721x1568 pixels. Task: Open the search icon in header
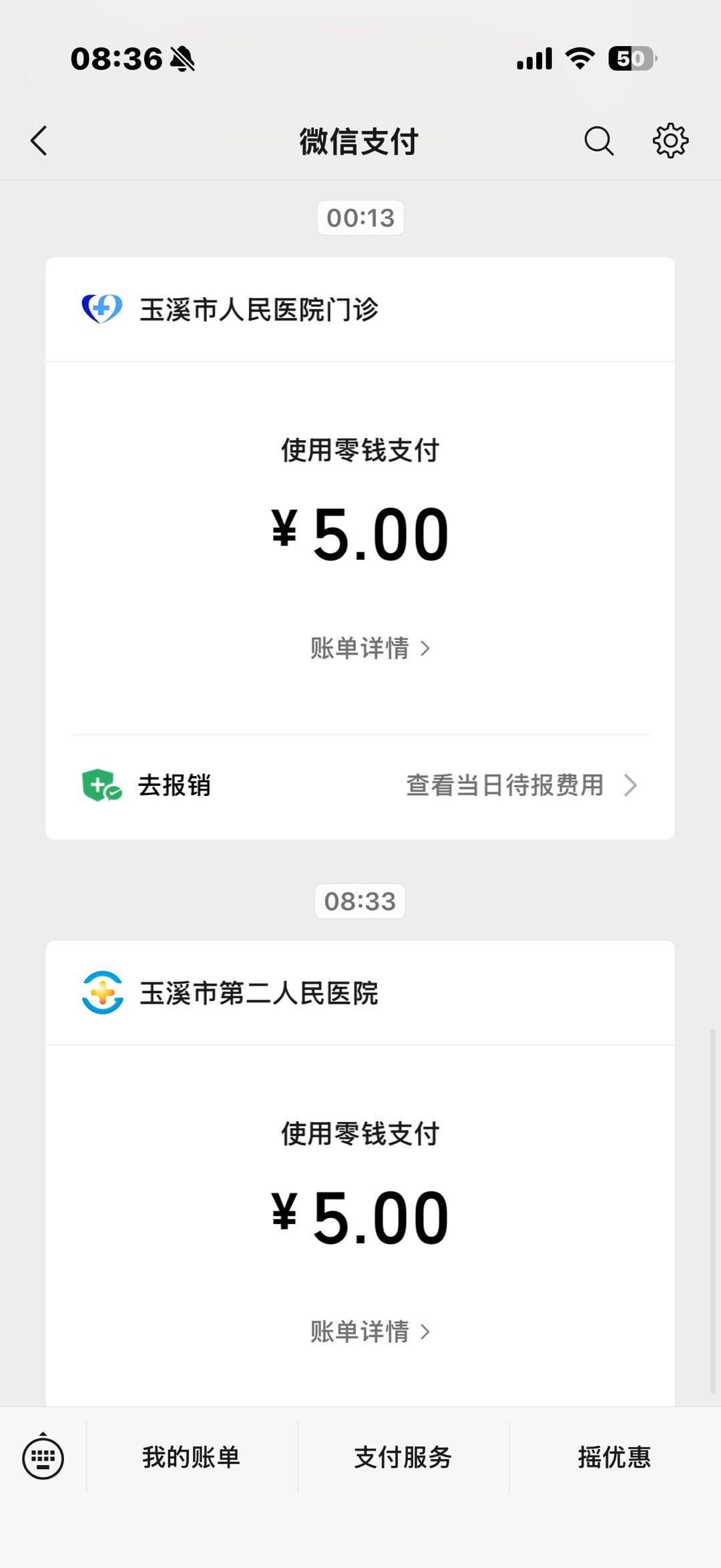(x=599, y=141)
